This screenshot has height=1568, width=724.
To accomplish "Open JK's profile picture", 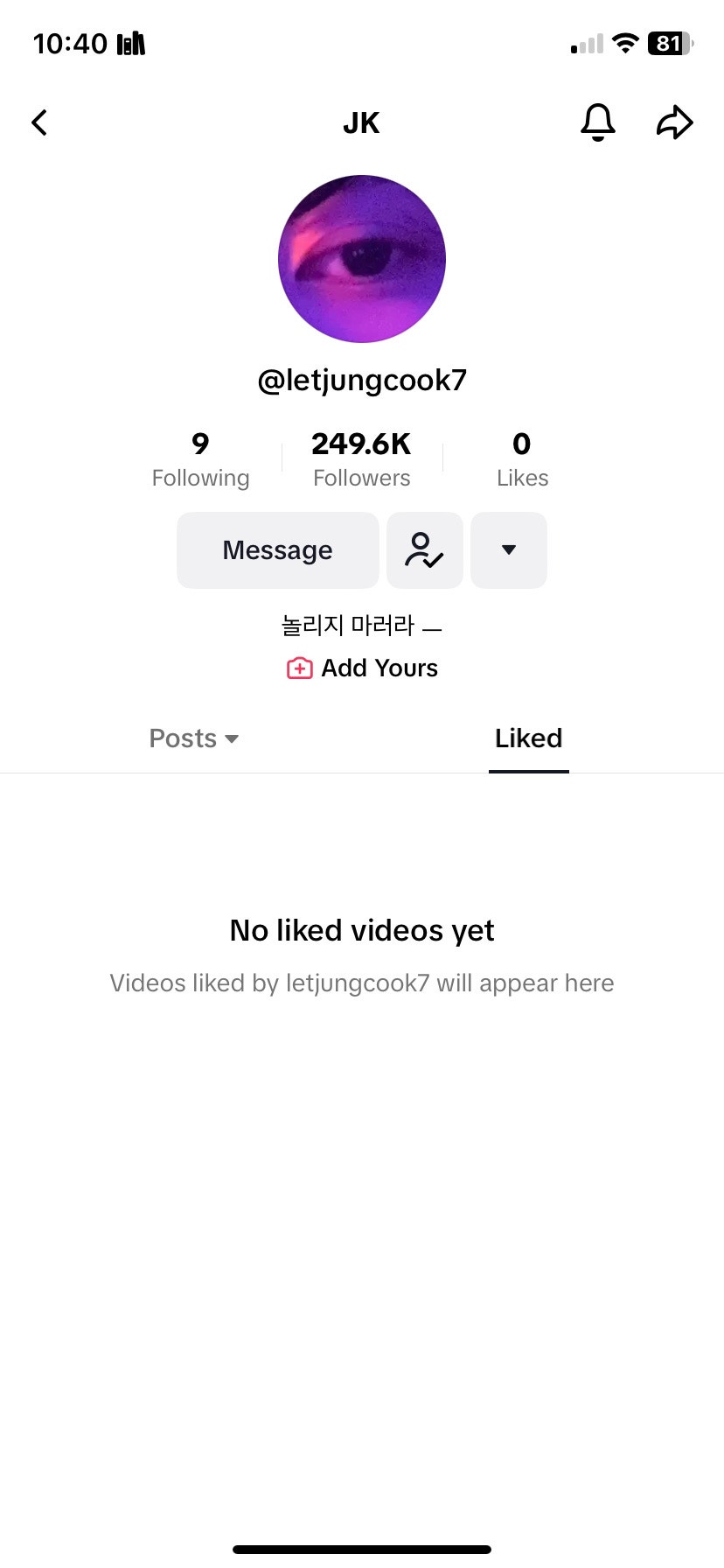I will pos(361,258).
